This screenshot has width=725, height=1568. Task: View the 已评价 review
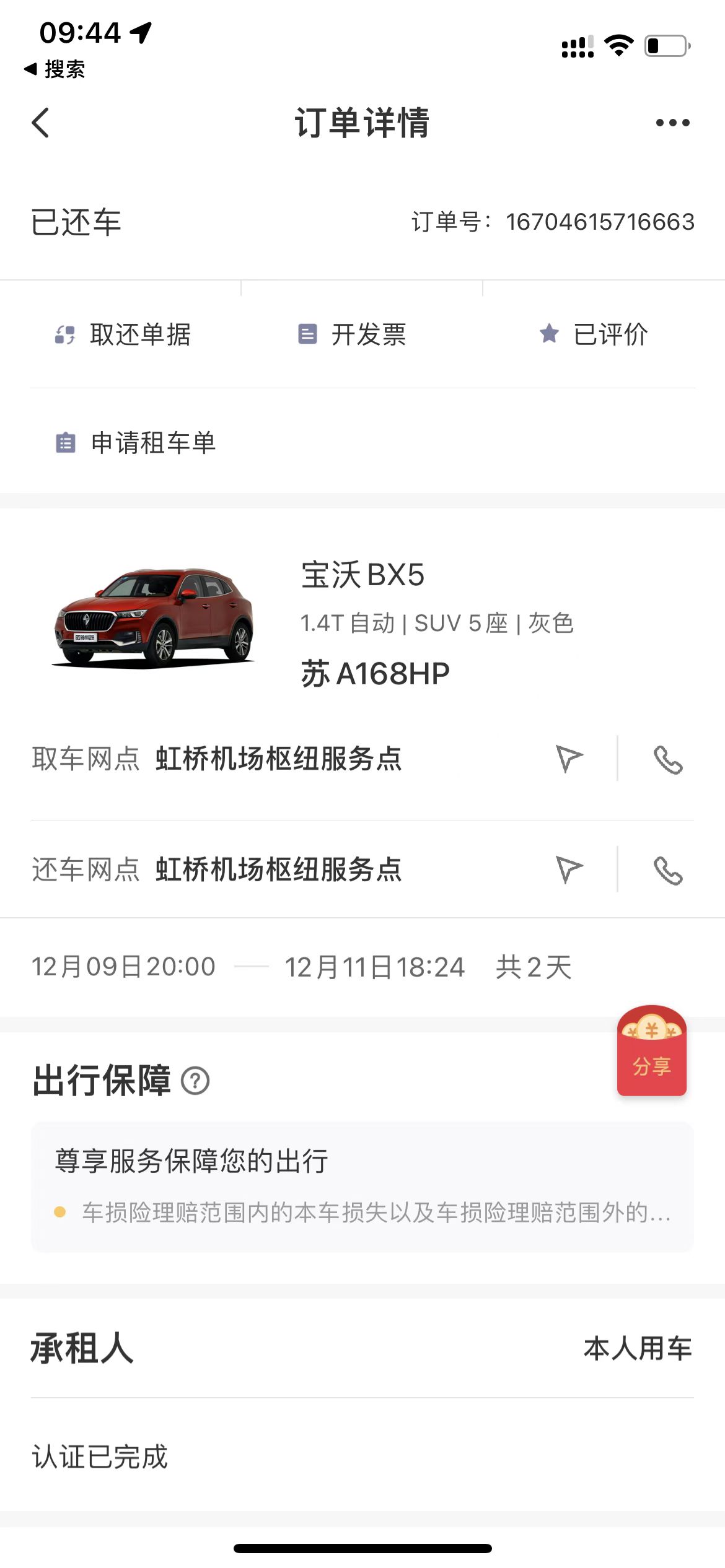593,334
